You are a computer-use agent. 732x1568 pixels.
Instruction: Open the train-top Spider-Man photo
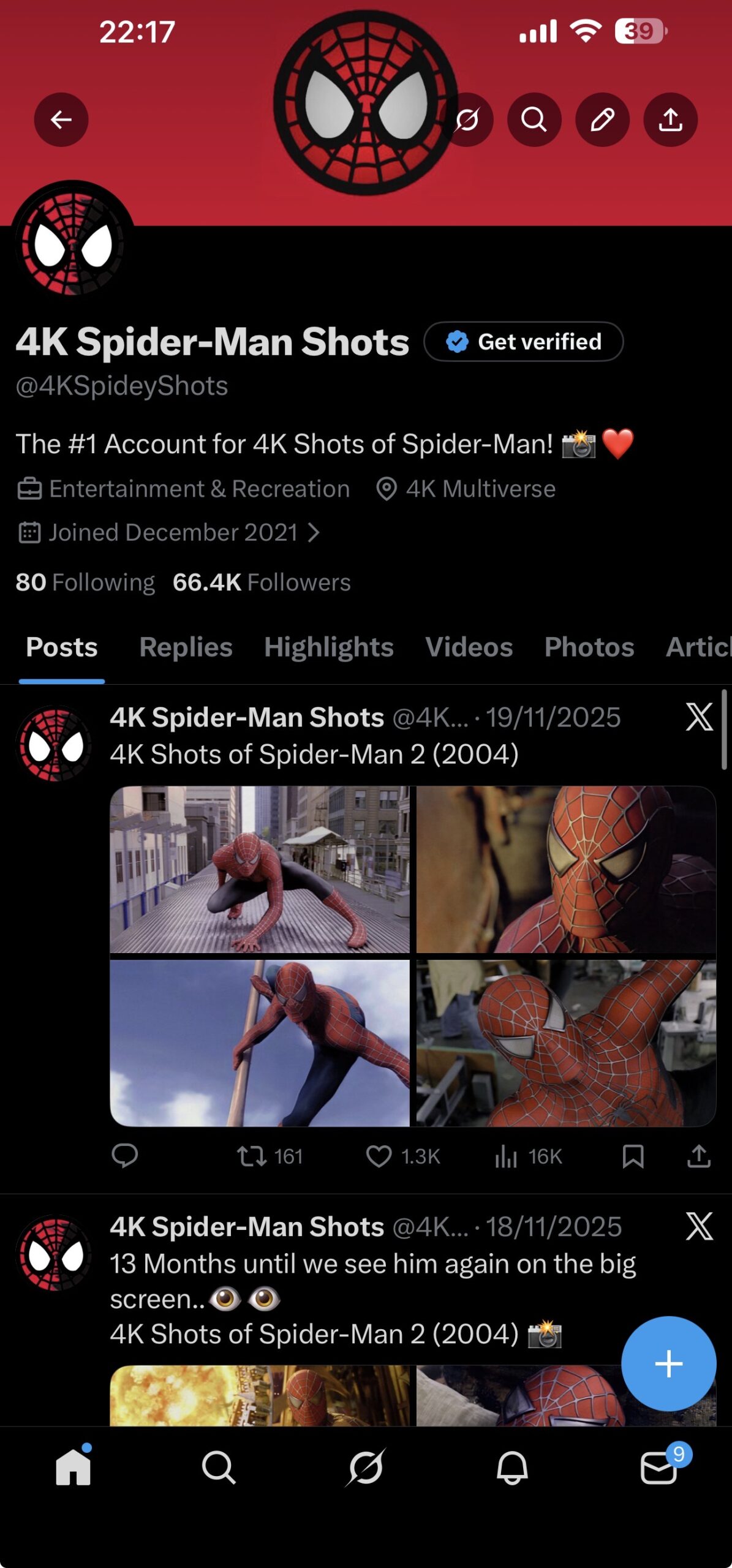click(260, 870)
